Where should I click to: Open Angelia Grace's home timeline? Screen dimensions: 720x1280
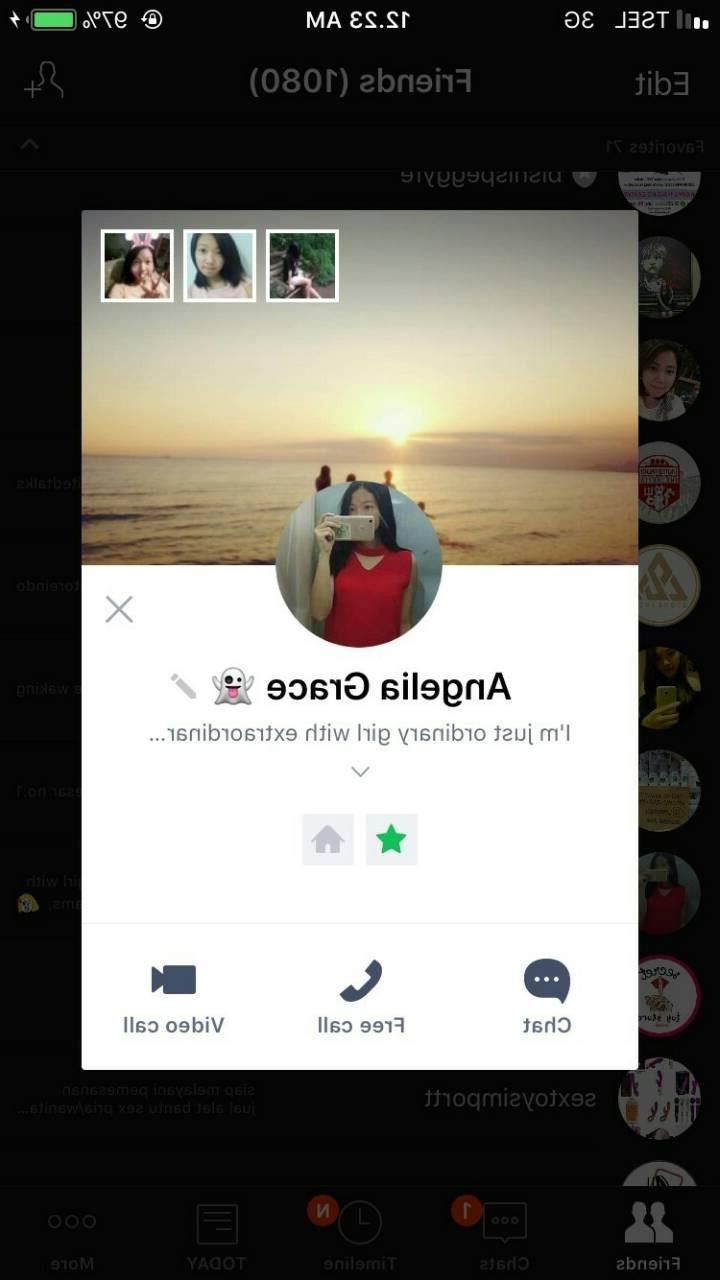click(x=328, y=840)
